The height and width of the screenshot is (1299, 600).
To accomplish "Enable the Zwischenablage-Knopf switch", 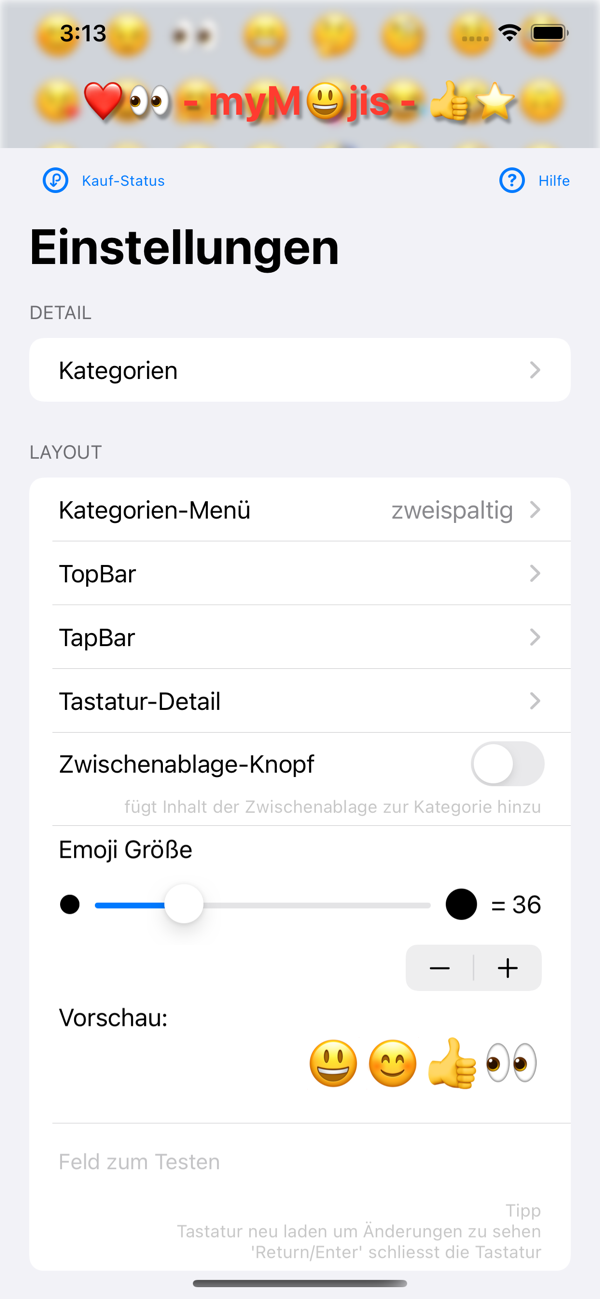I will point(508,765).
